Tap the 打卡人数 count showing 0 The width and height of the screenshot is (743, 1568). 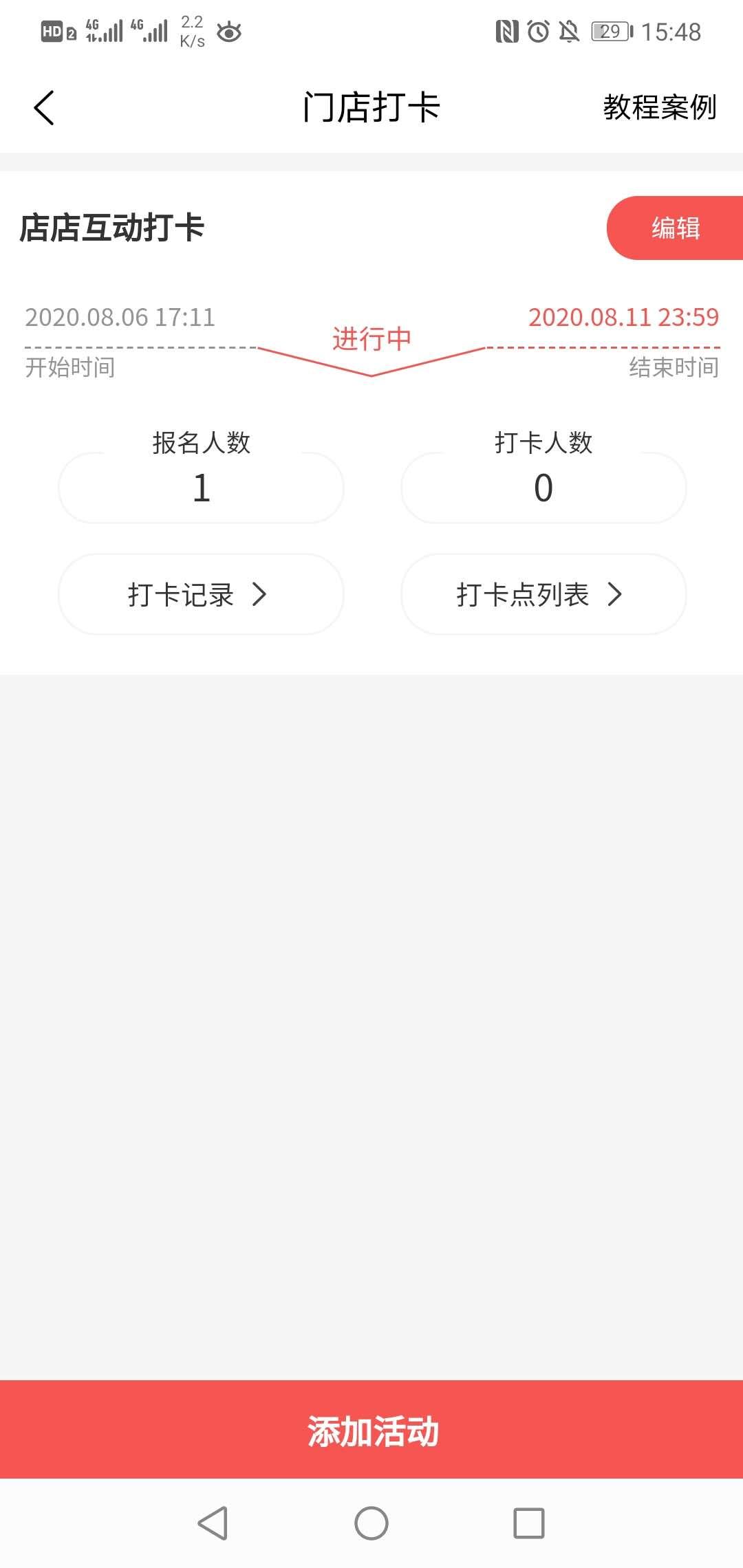pyautogui.click(x=543, y=487)
